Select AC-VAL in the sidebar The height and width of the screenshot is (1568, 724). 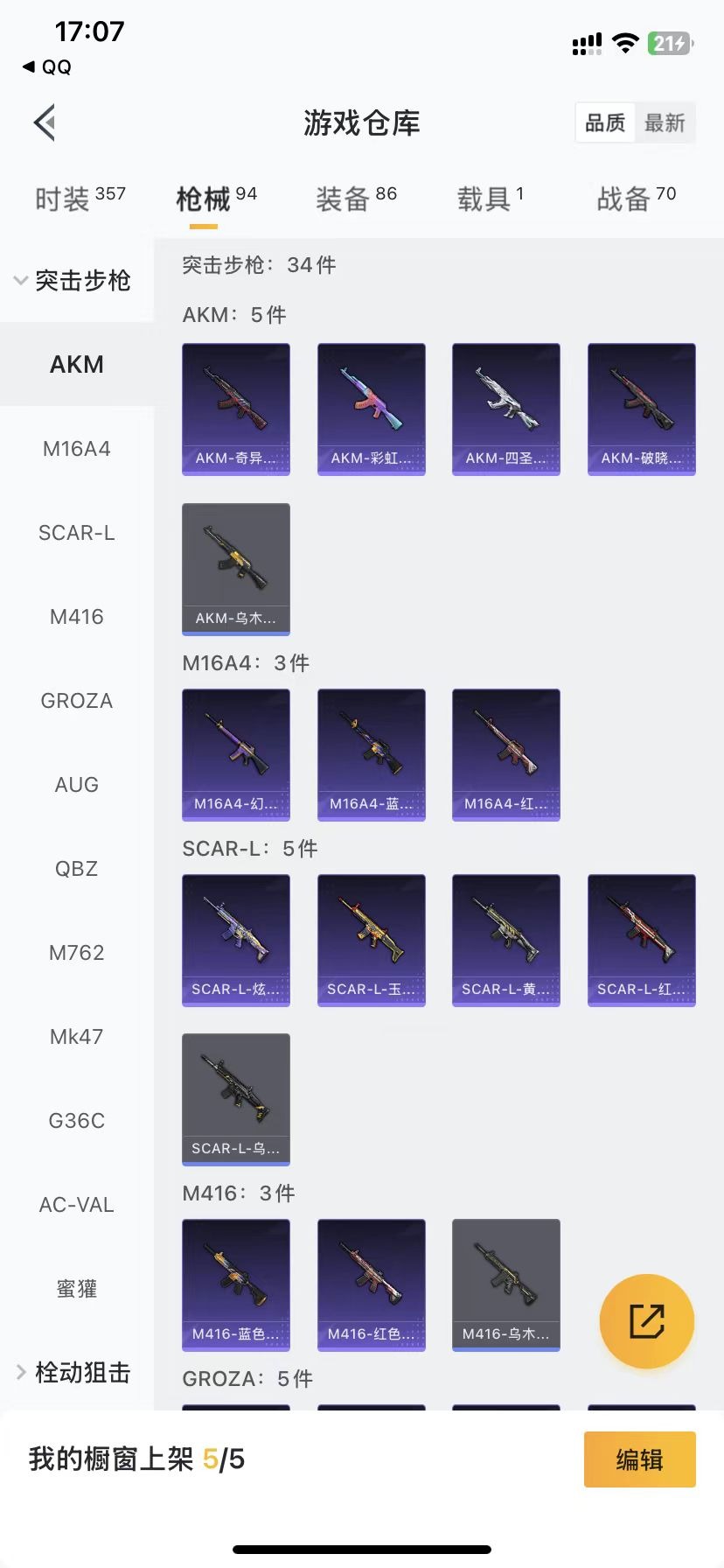(77, 1205)
